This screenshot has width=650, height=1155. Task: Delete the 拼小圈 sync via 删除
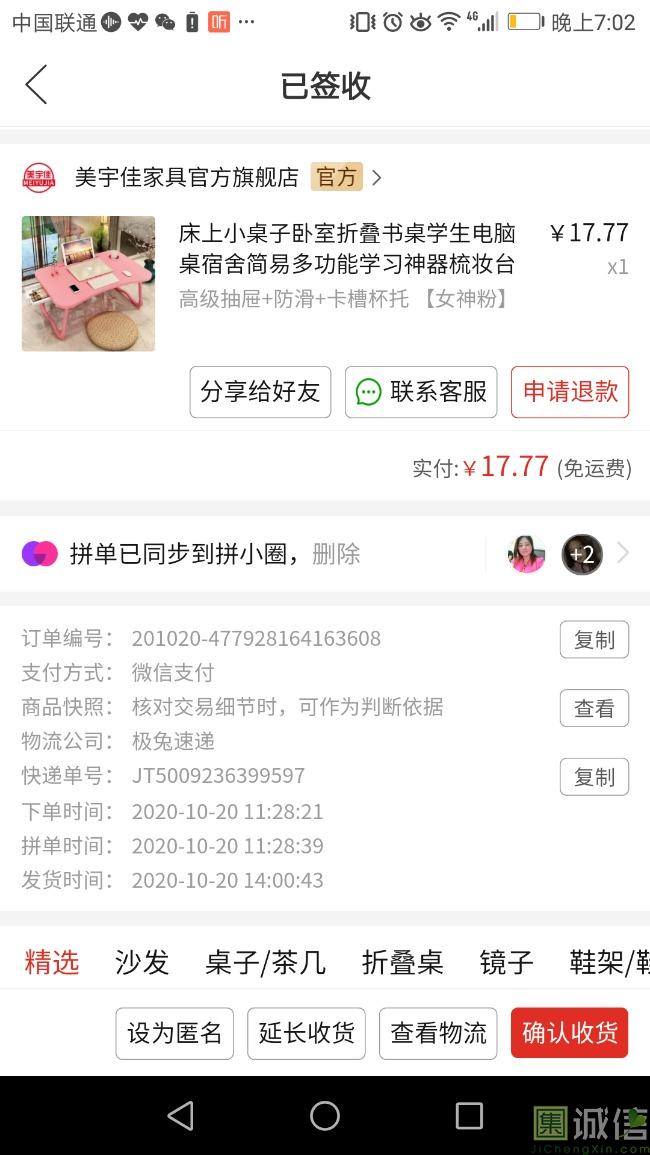click(x=336, y=554)
